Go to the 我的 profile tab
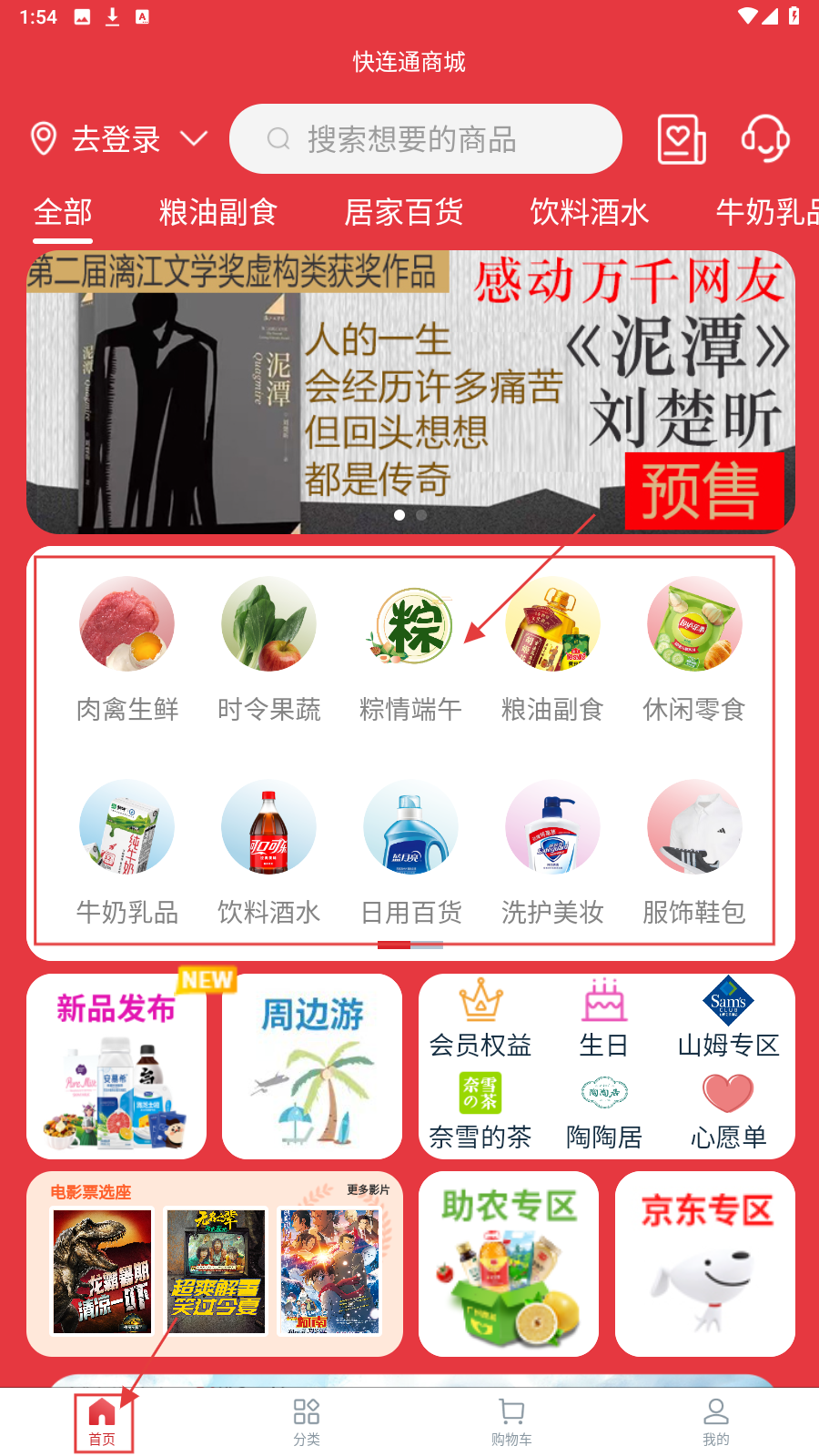The width and height of the screenshot is (819, 1456). click(716, 1421)
